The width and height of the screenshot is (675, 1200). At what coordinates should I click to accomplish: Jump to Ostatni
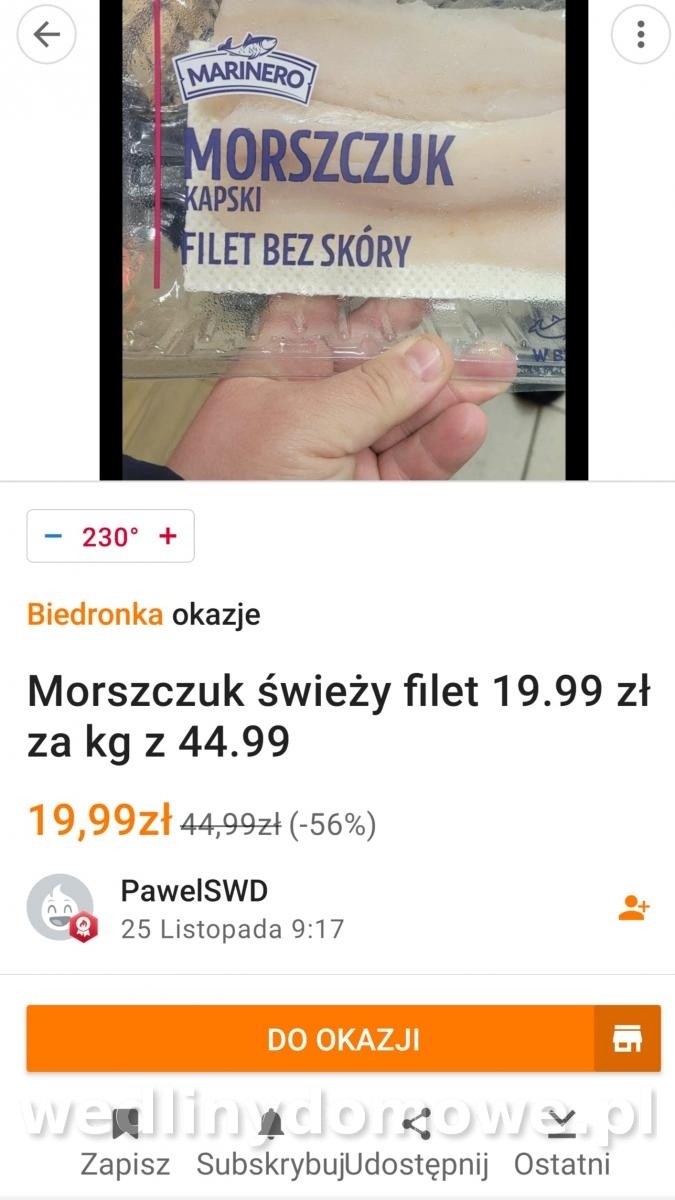click(561, 1143)
